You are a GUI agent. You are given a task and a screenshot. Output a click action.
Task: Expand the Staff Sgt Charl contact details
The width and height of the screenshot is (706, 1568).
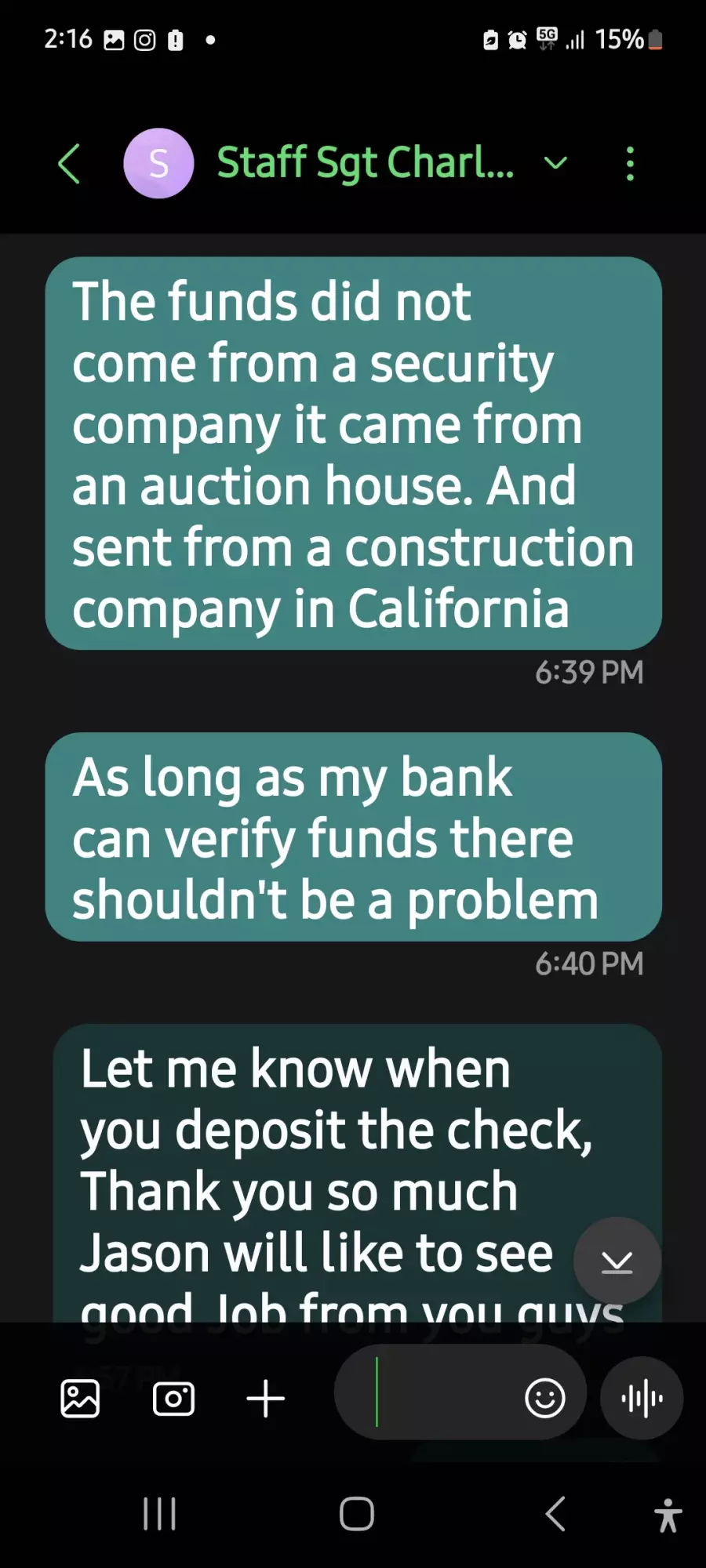point(555,163)
